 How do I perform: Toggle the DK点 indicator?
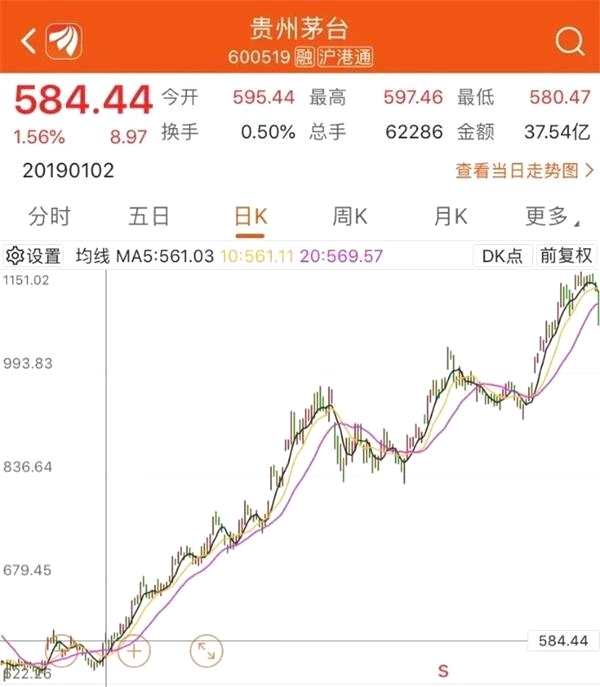(x=501, y=256)
